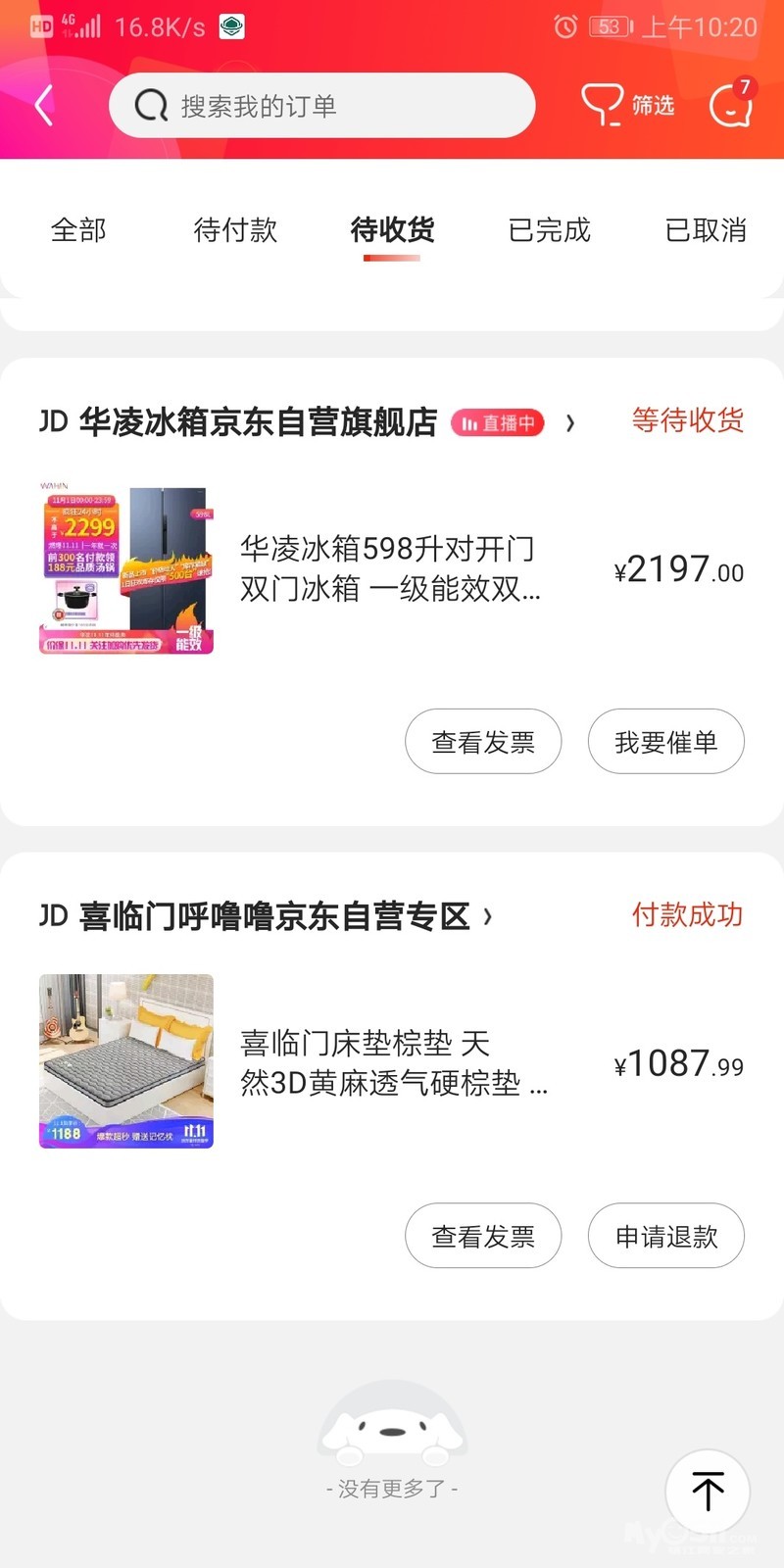Switch to the 已取消 tab
This screenshot has height=1568, width=784.
click(706, 230)
